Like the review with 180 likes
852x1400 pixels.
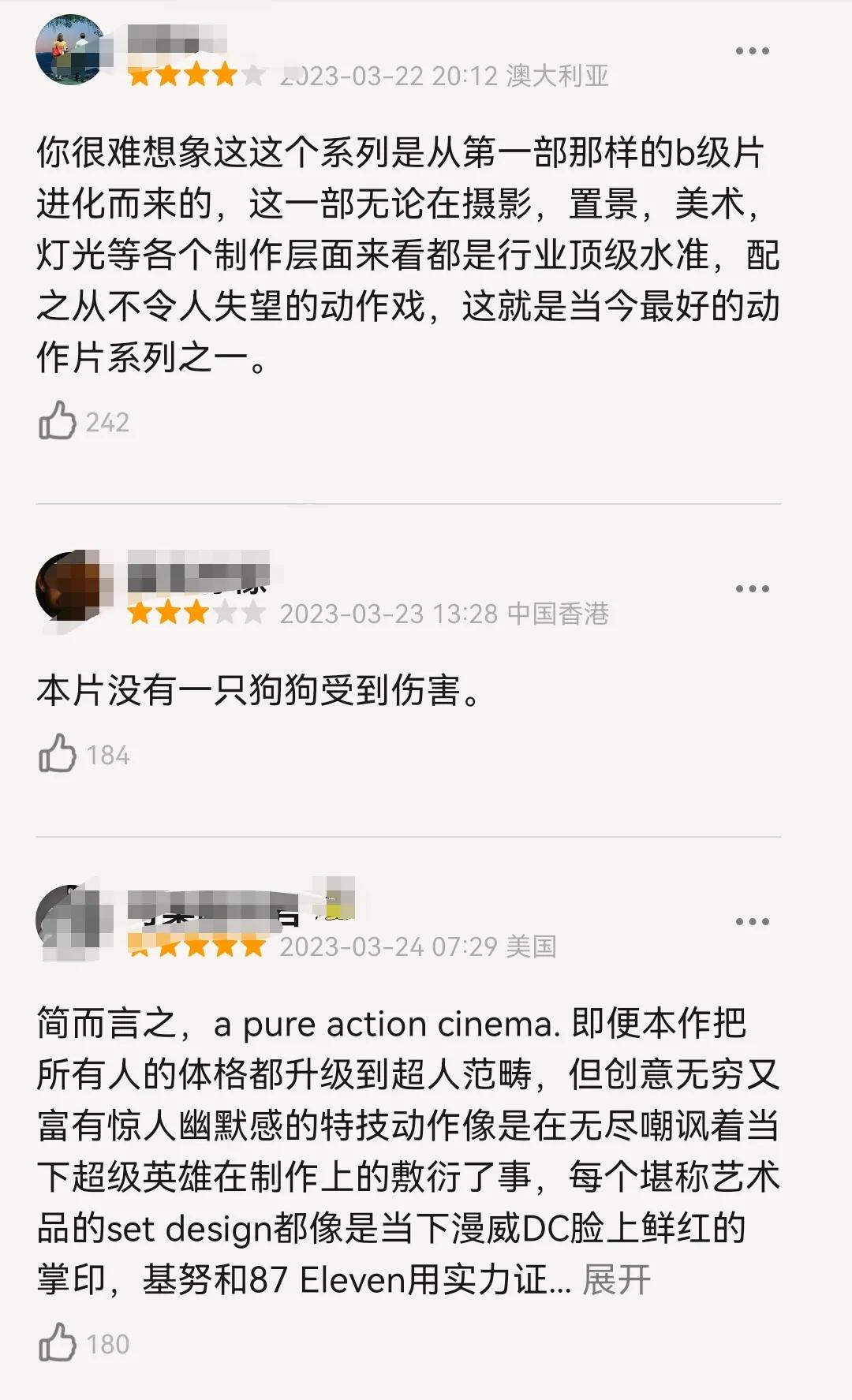(58, 1343)
